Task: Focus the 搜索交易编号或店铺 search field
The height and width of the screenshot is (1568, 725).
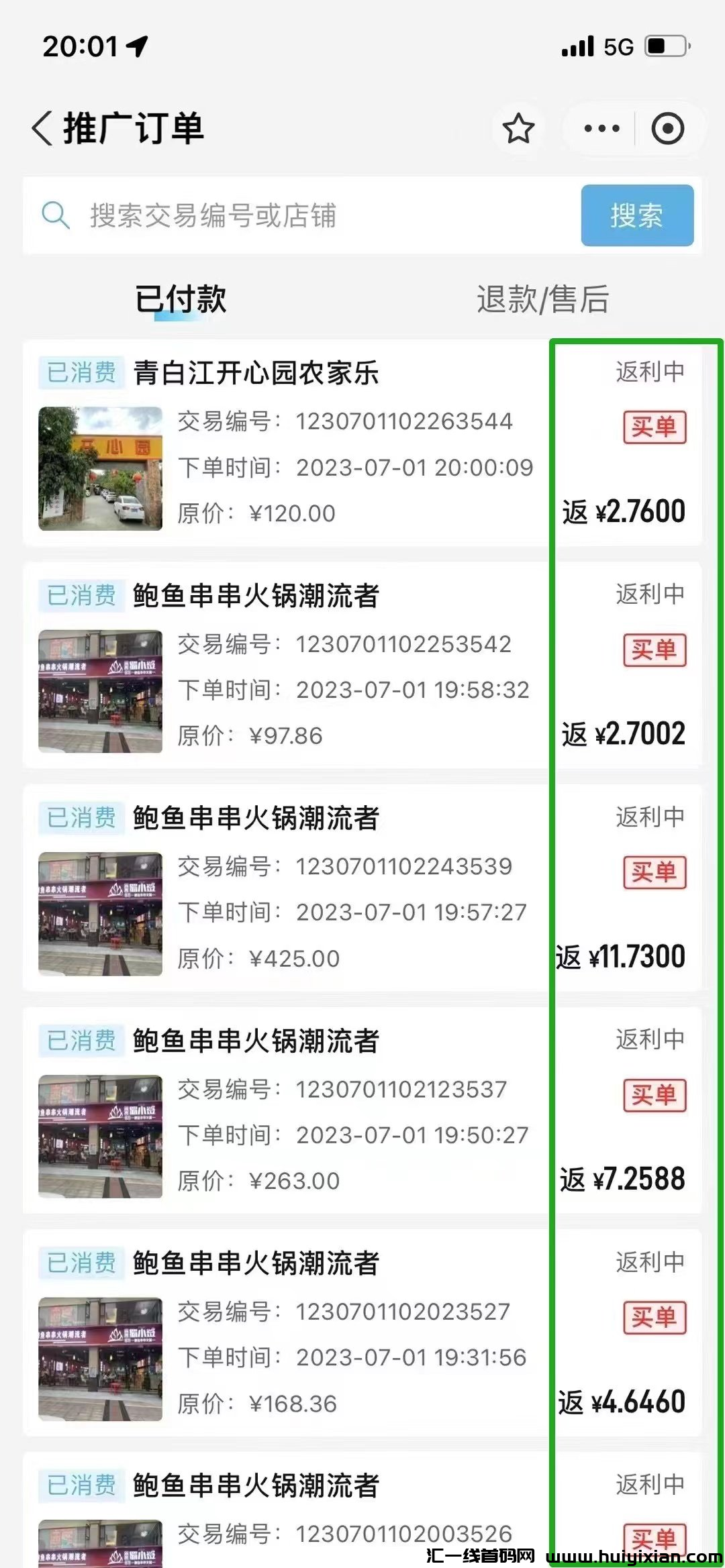Action: tap(302, 216)
